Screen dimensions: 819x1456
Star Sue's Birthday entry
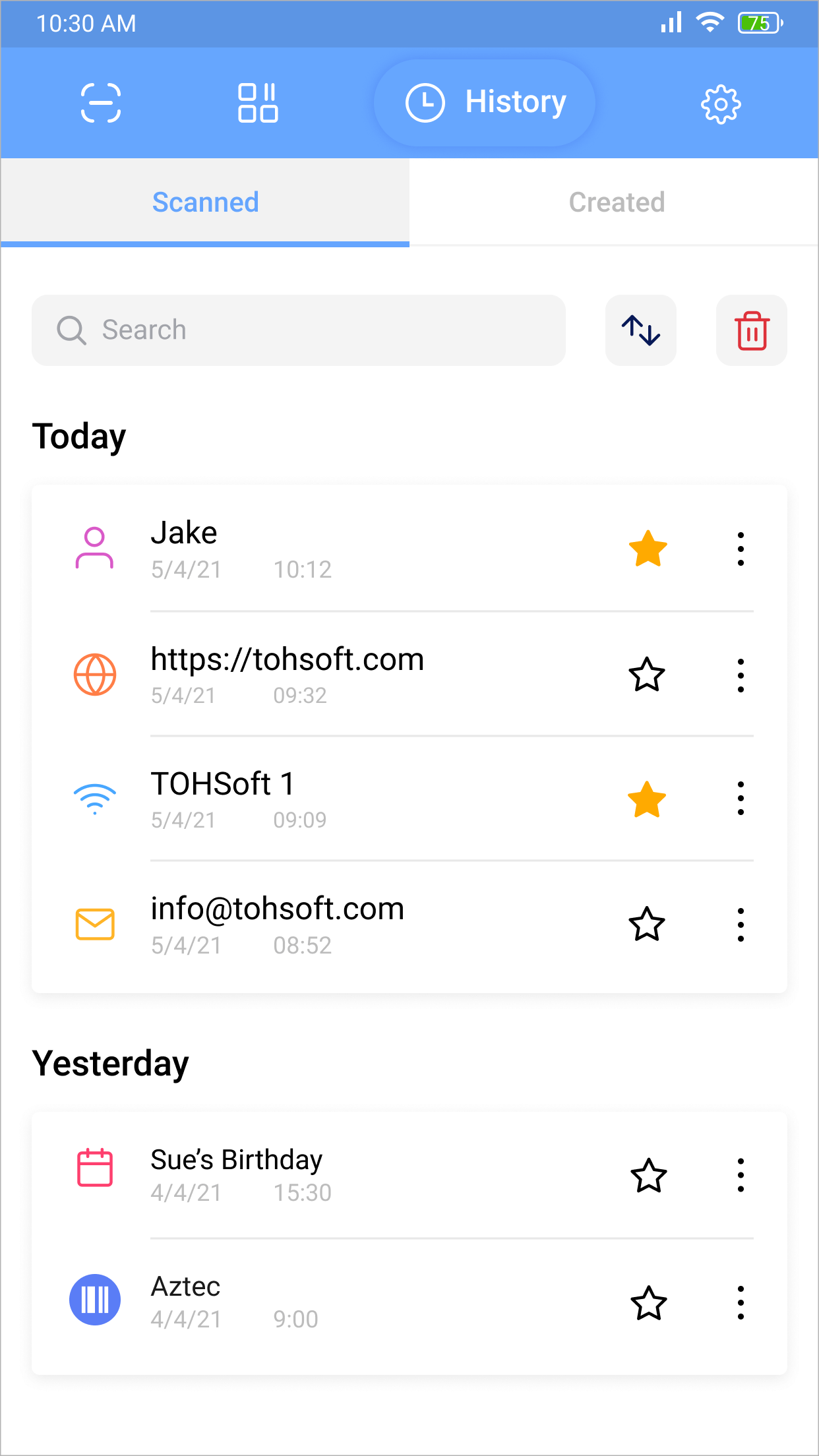pos(649,1175)
